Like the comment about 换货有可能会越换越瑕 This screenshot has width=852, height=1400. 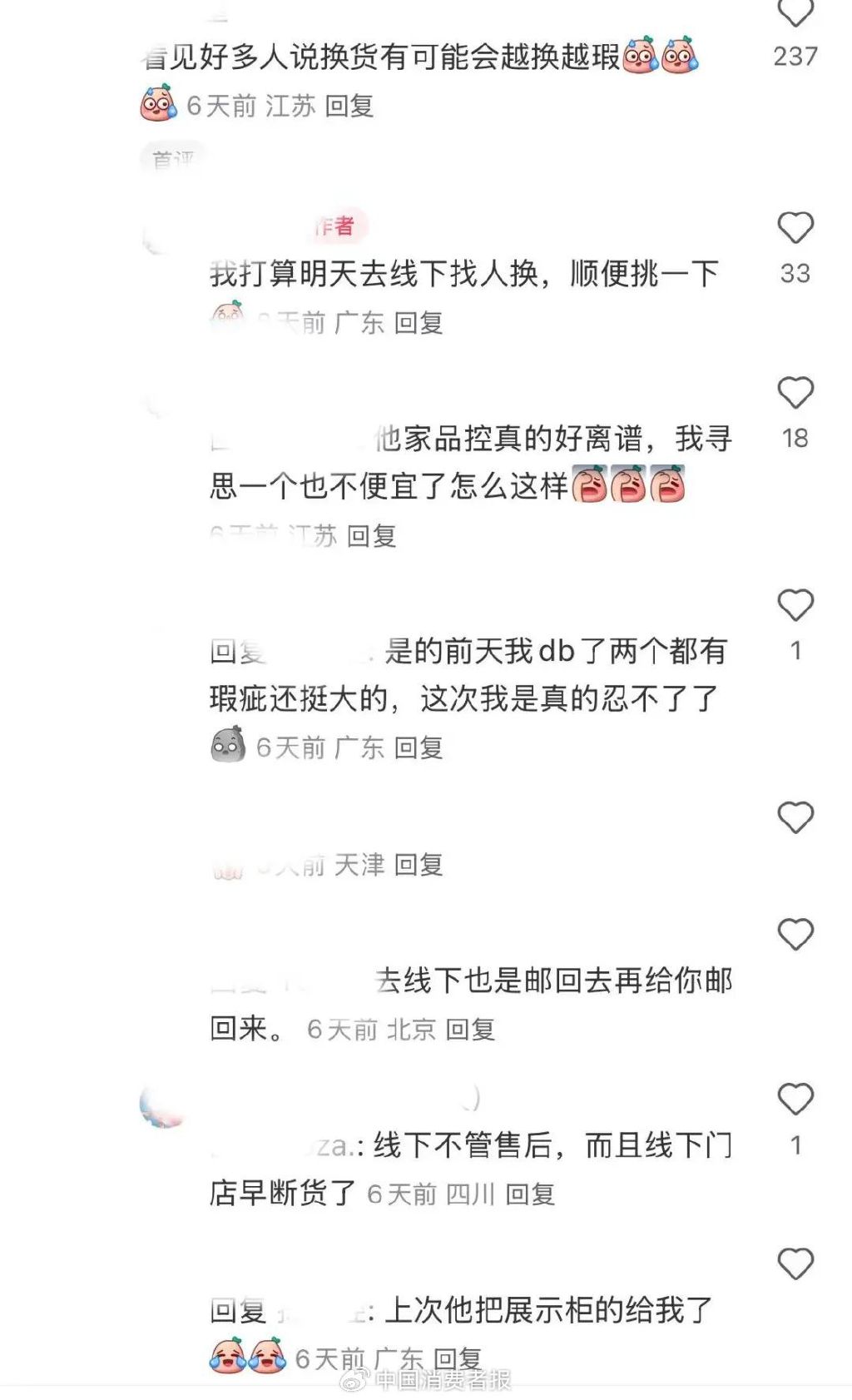coord(795,13)
